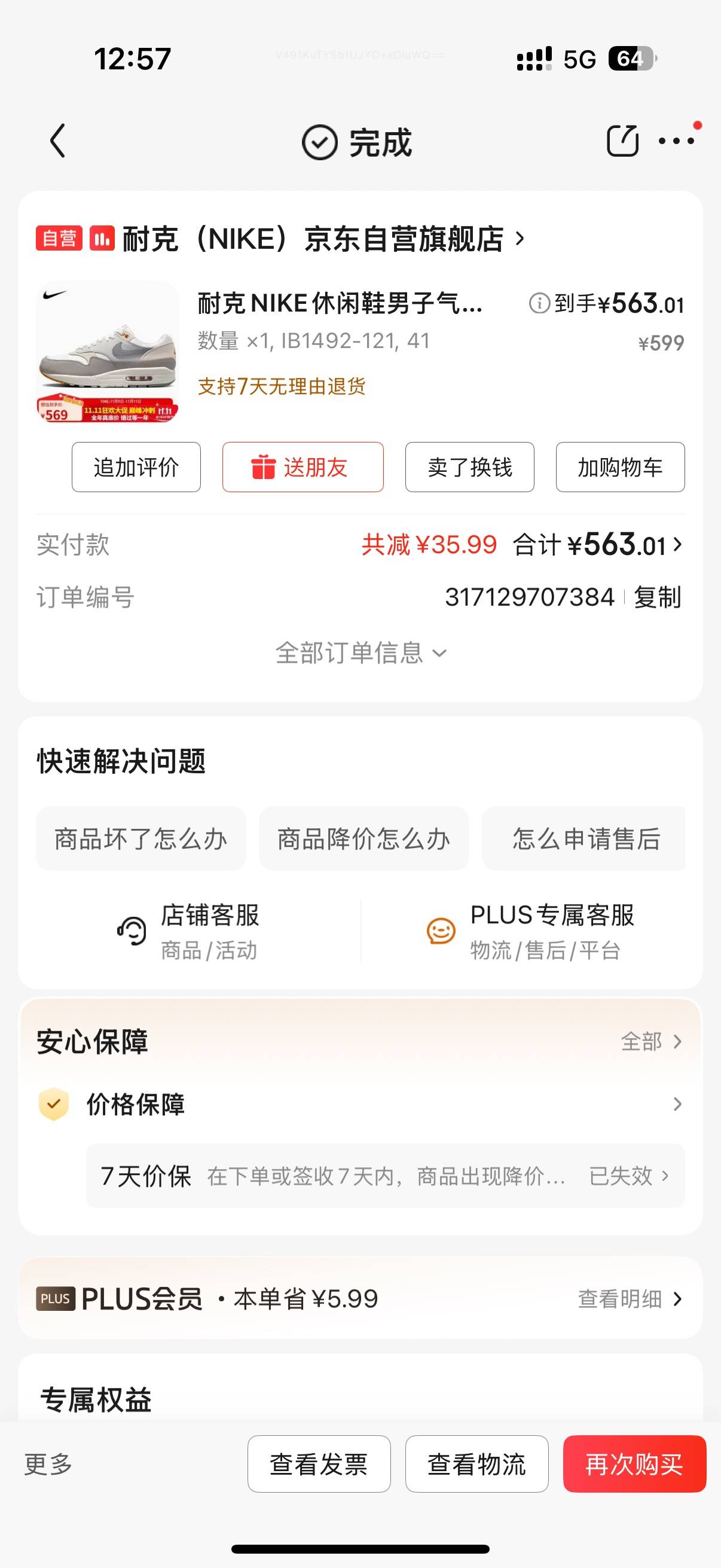Tap 追加评价 to add a review
Screen dimensions: 721x1568
tap(136, 467)
